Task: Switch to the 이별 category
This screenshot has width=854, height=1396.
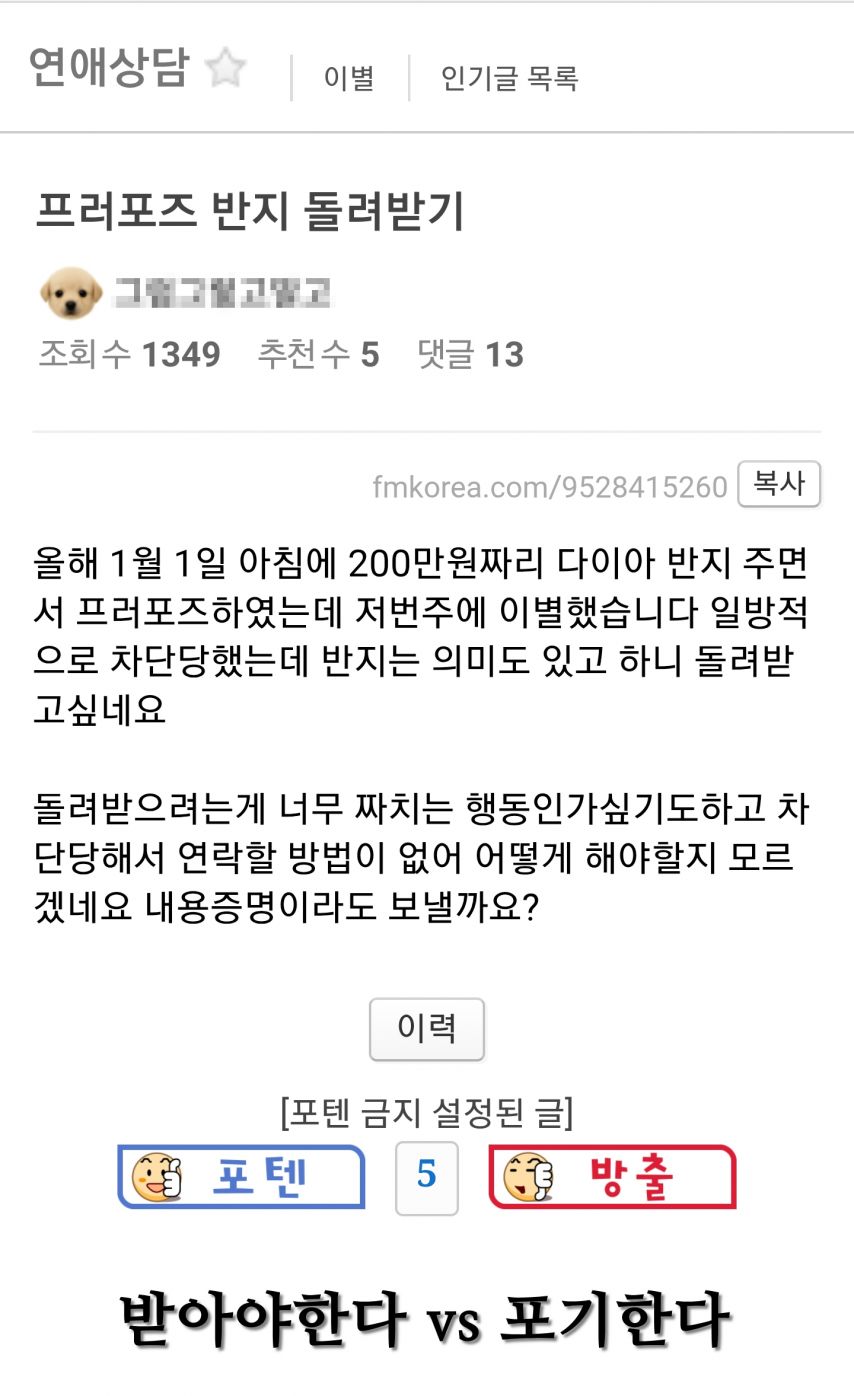Action: tap(348, 78)
